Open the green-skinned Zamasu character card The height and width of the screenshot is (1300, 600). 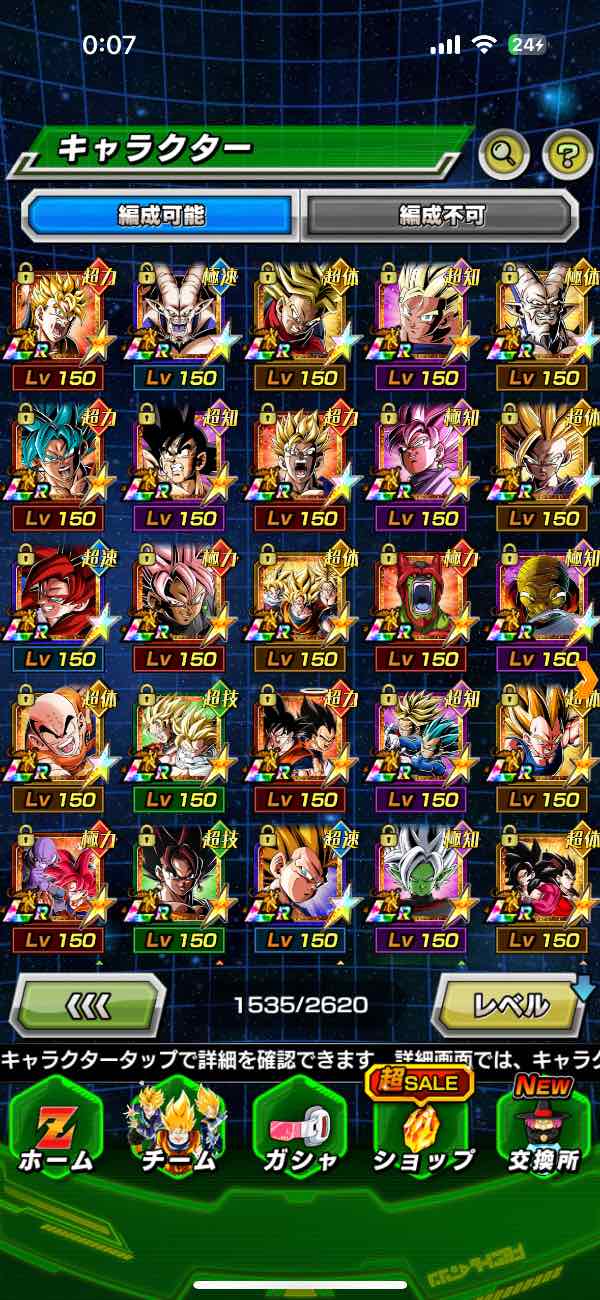[424, 877]
